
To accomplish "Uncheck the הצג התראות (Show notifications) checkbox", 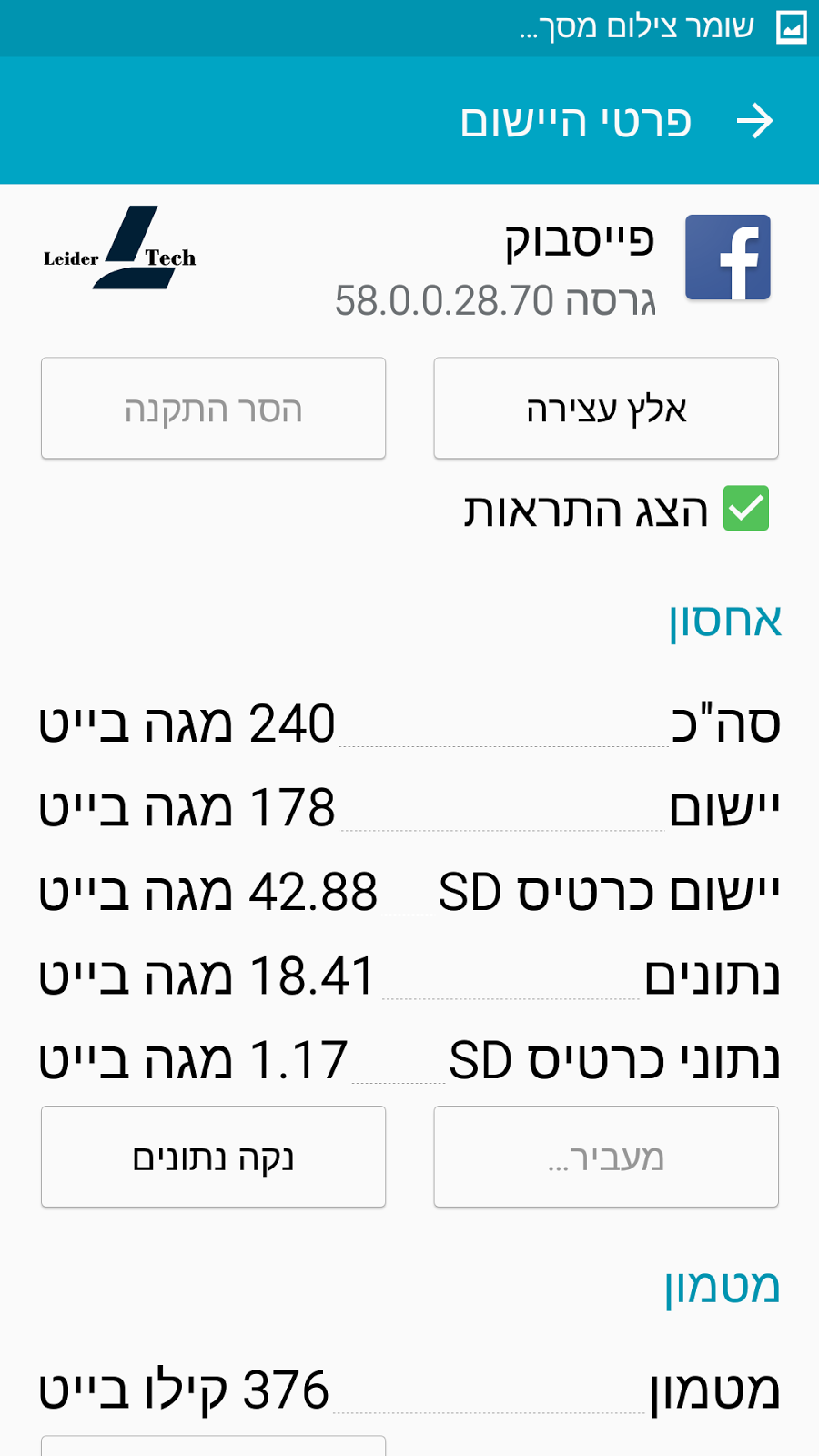I will (x=746, y=509).
